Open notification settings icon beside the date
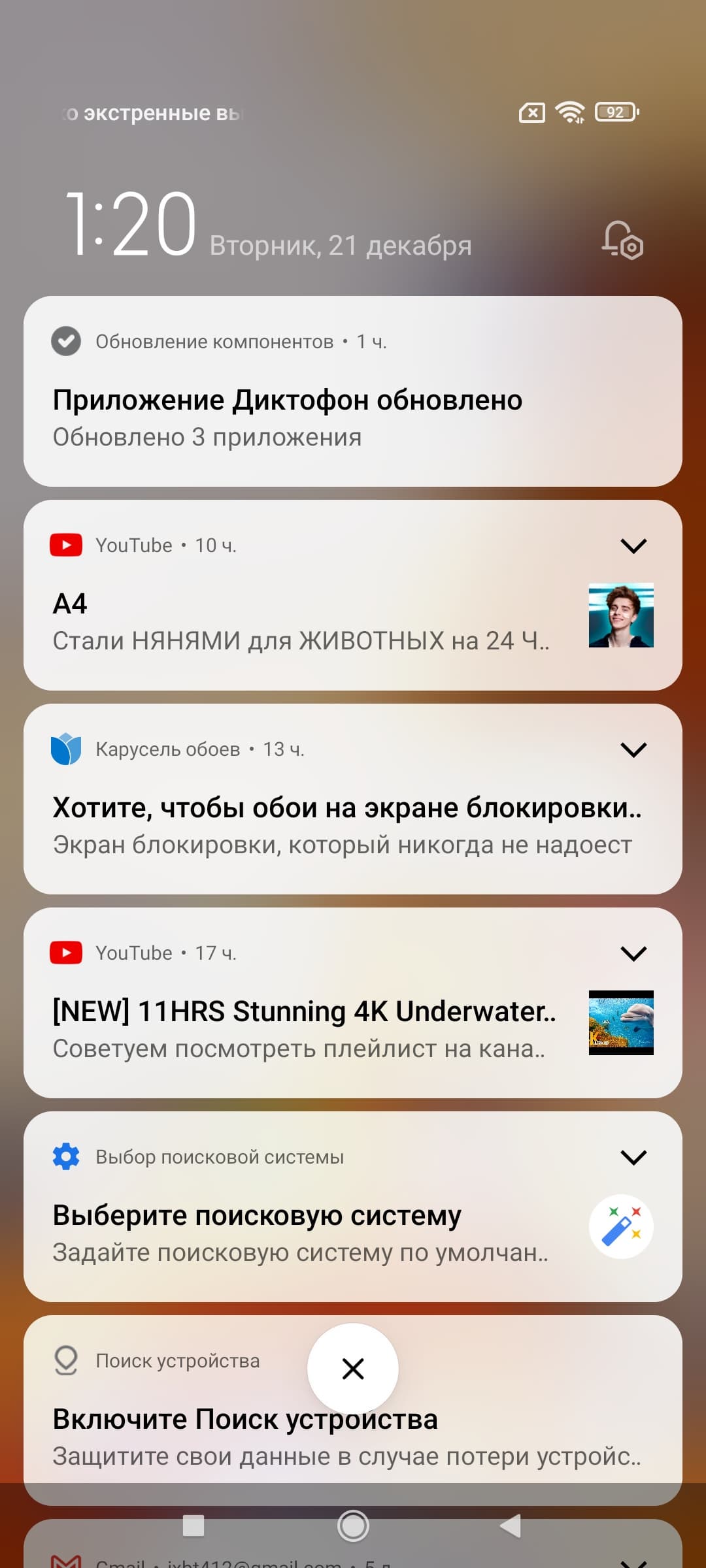 coord(622,240)
